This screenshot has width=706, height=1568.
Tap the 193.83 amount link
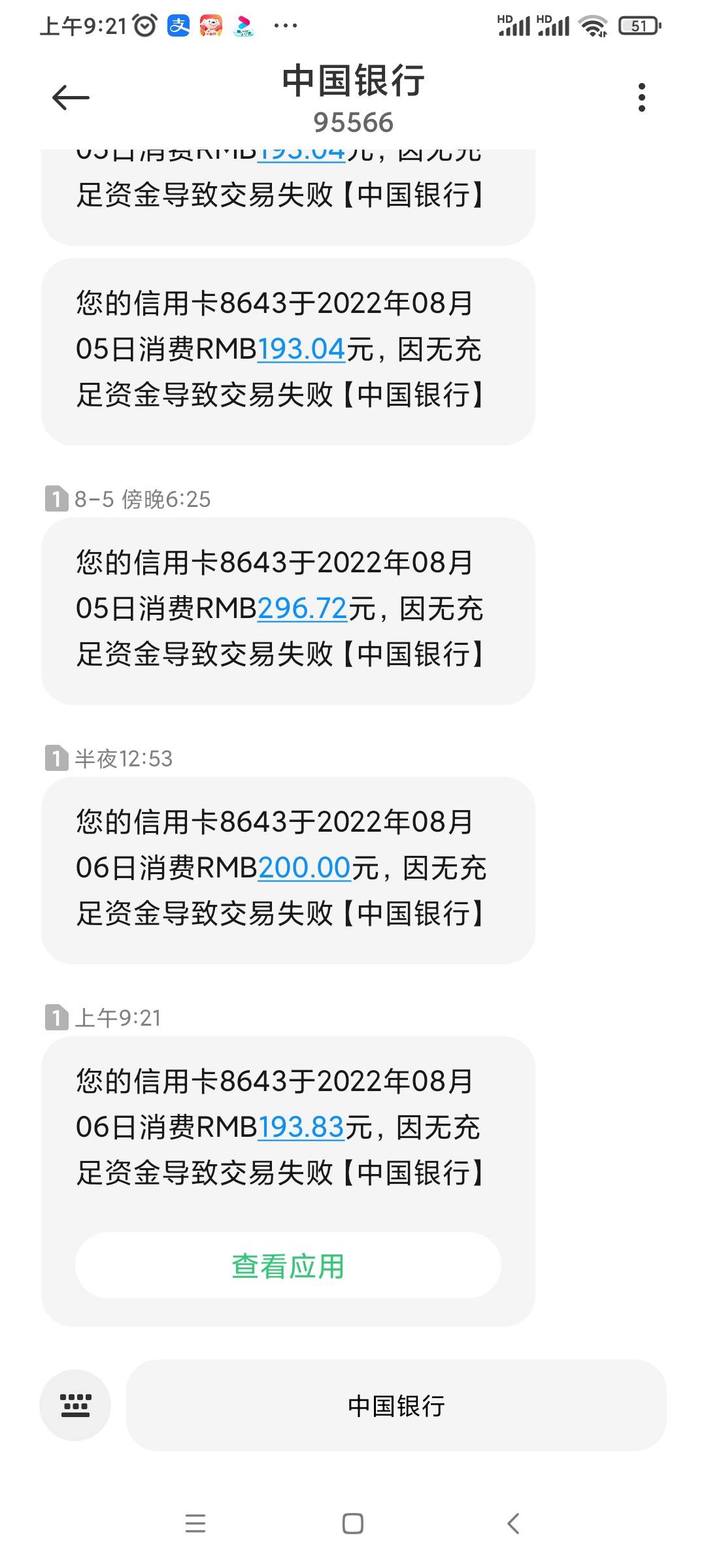(301, 1127)
